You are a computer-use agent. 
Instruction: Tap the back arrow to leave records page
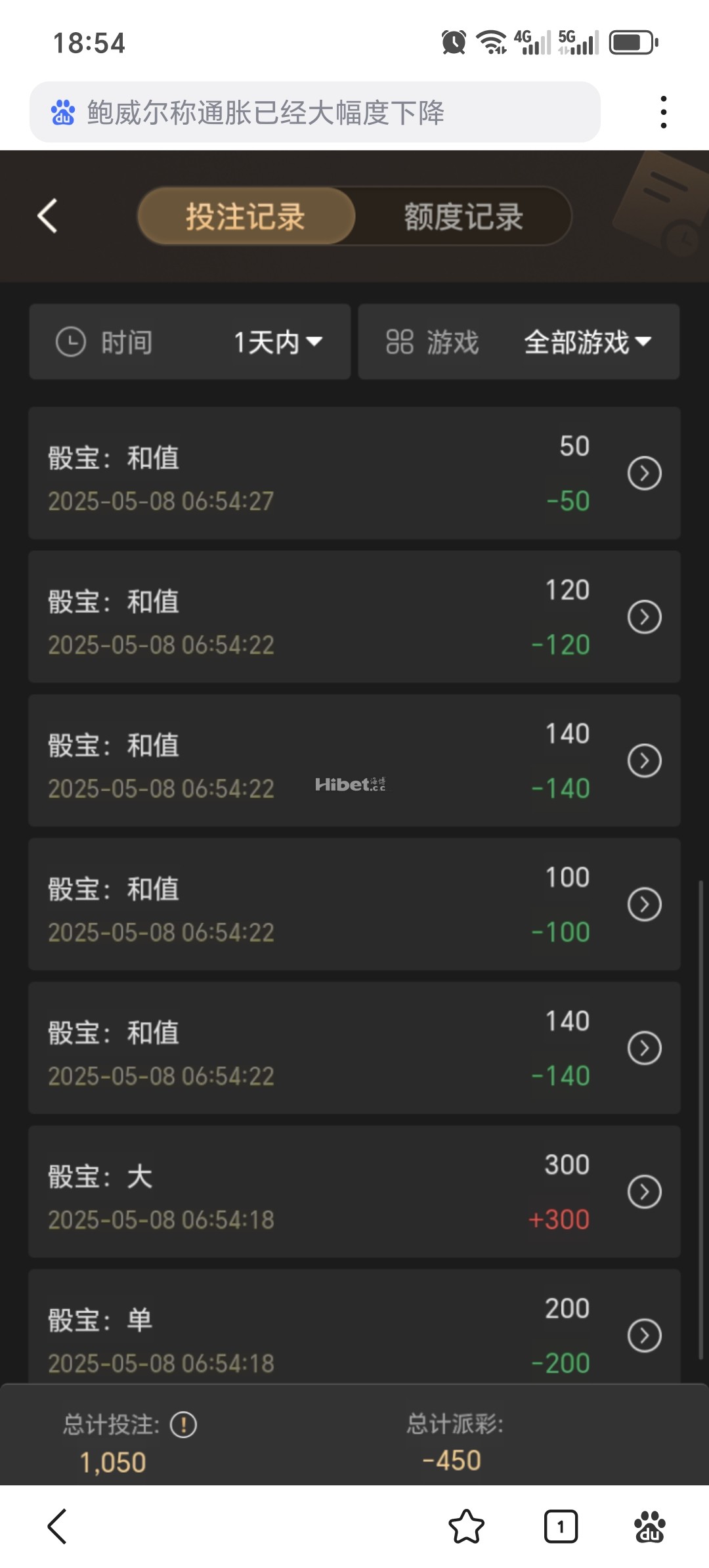coord(47,217)
